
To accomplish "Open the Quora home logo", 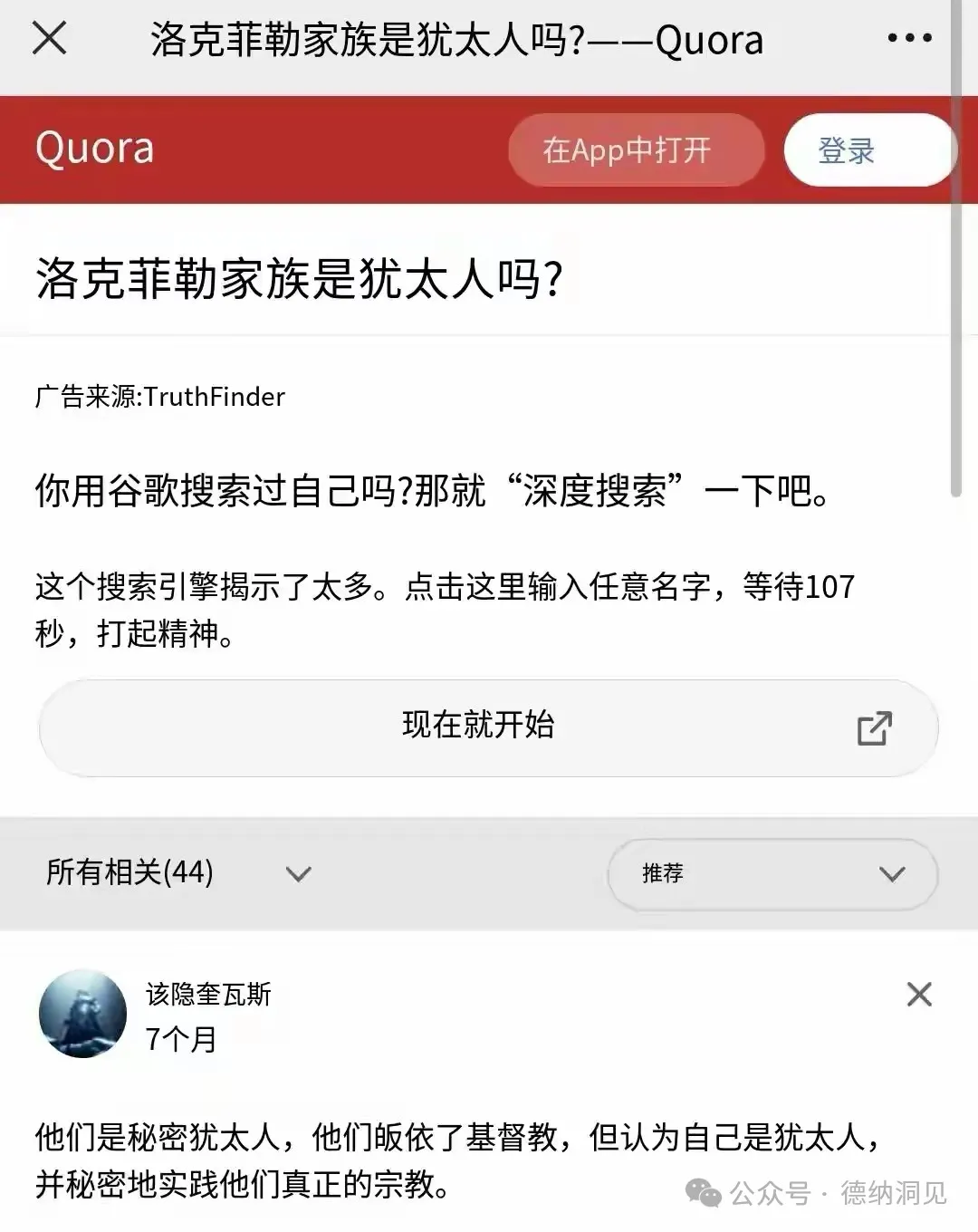I will click(95, 149).
